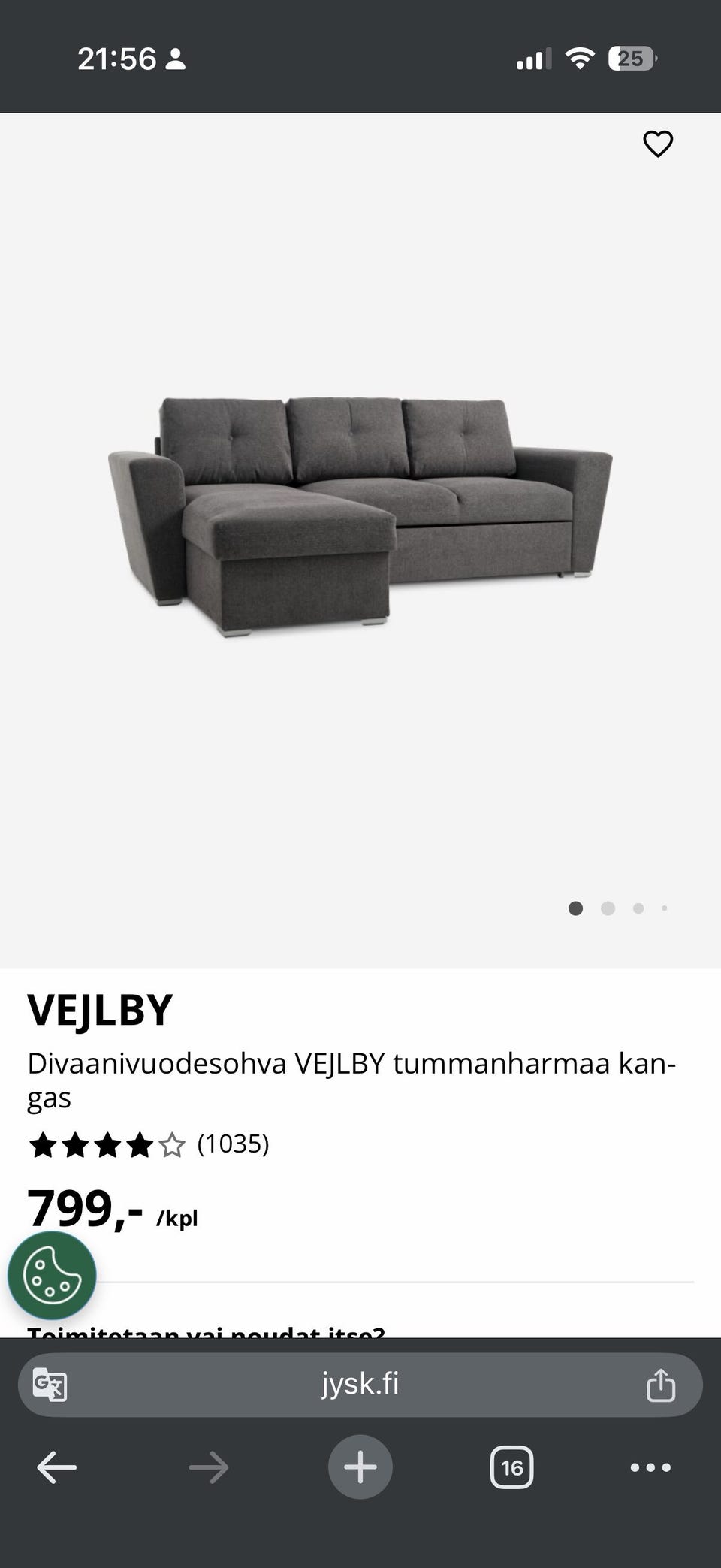
Task: Share this jysk.fi page
Action: click(x=660, y=1385)
